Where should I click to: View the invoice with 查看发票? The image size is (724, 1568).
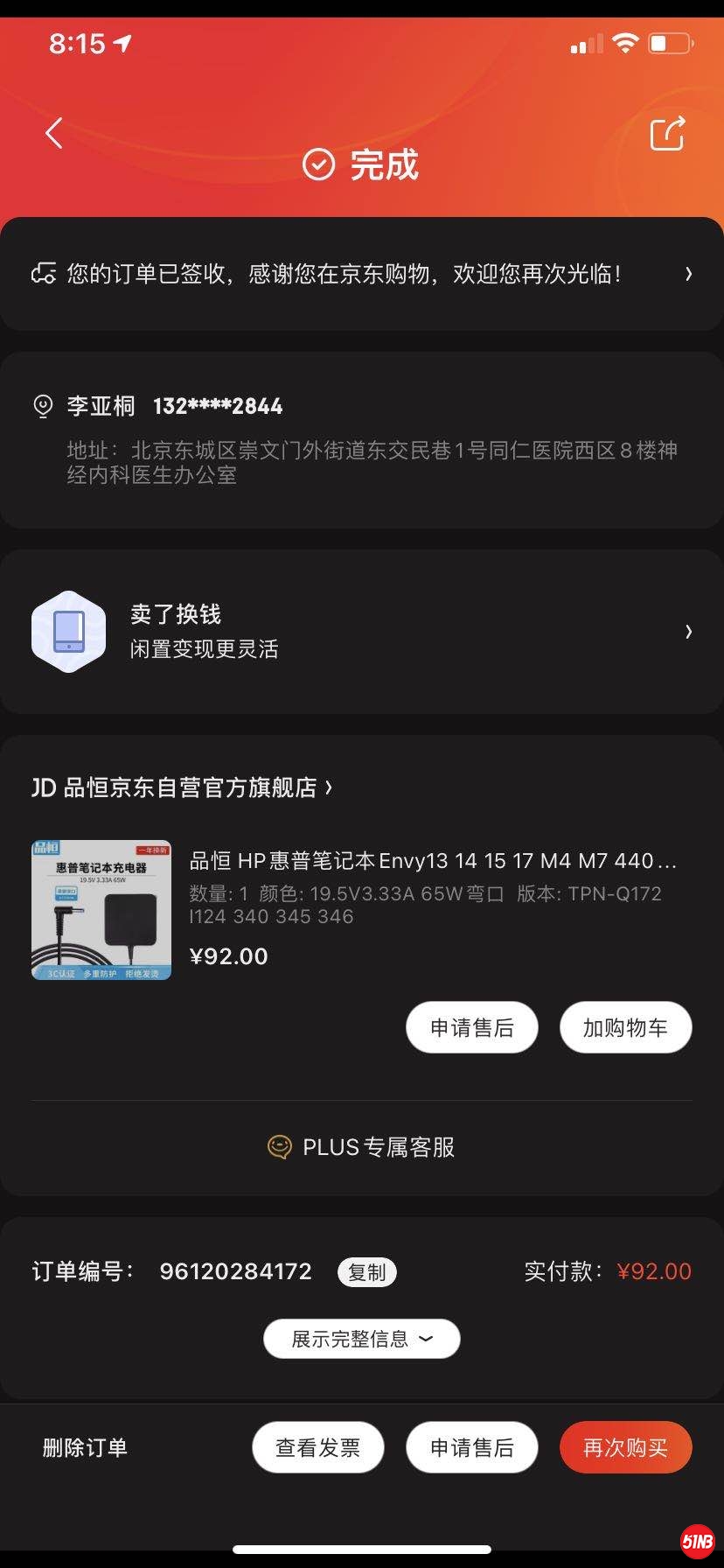pos(317,1448)
